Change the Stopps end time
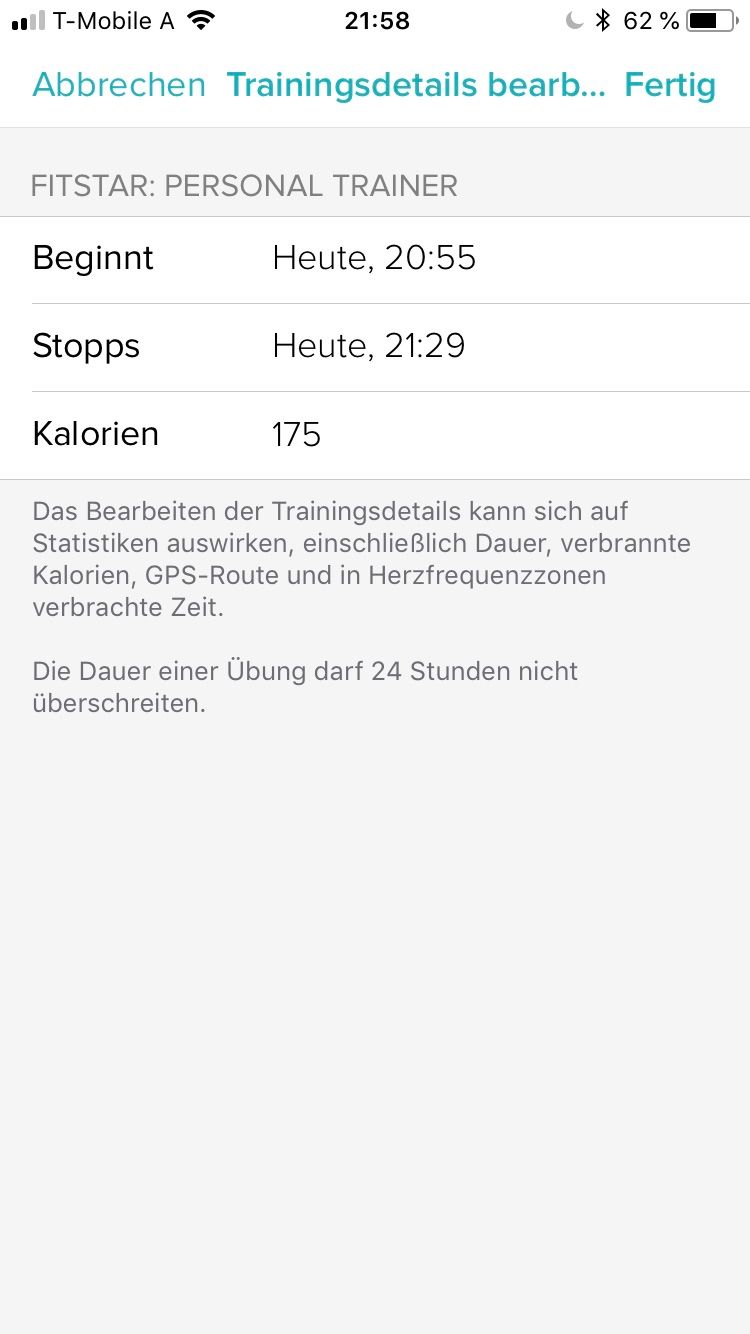The width and height of the screenshot is (750, 1334). [369, 347]
